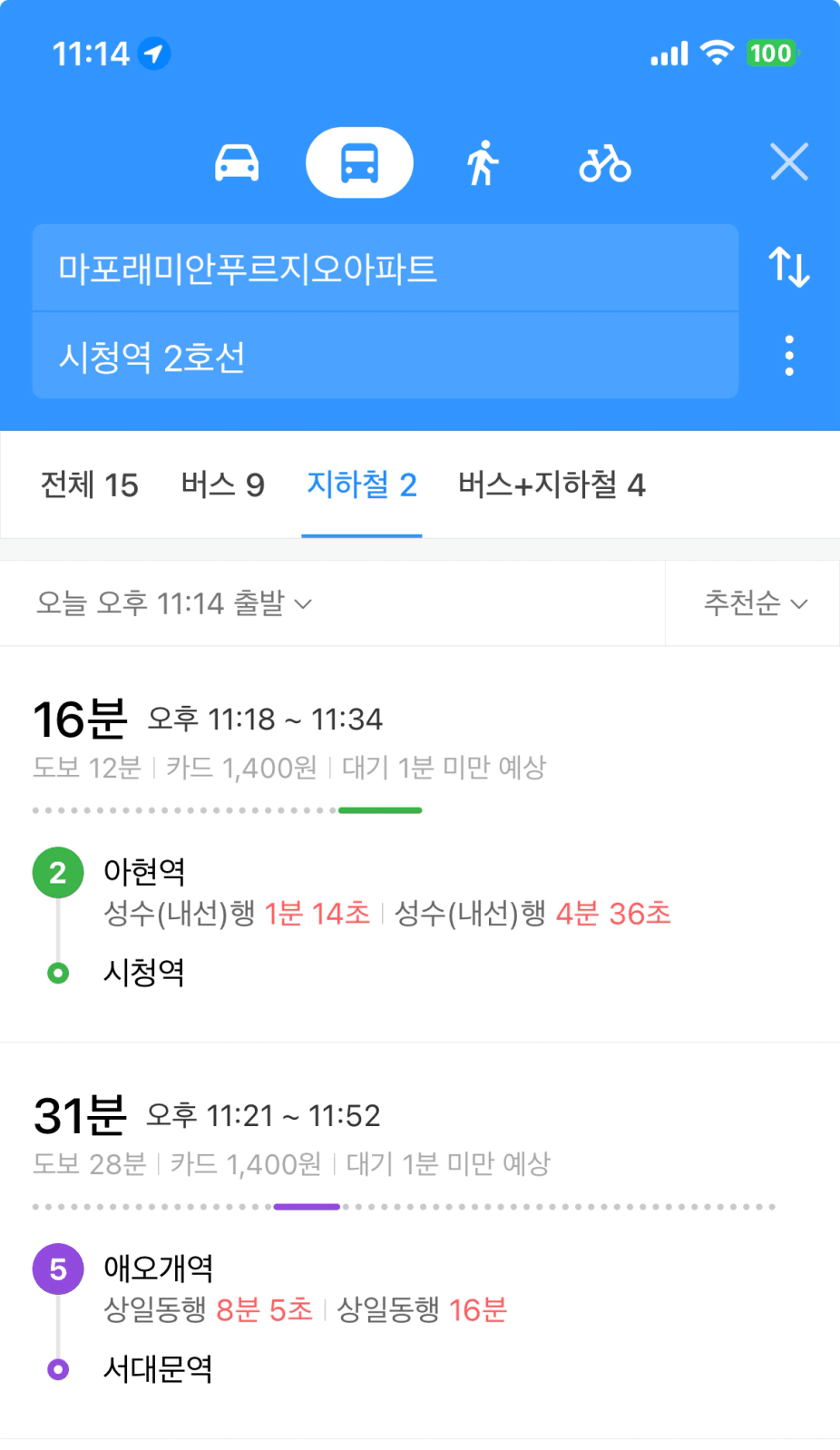Close the route search
Viewport: 840px width, 1450px height.
coord(789,162)
